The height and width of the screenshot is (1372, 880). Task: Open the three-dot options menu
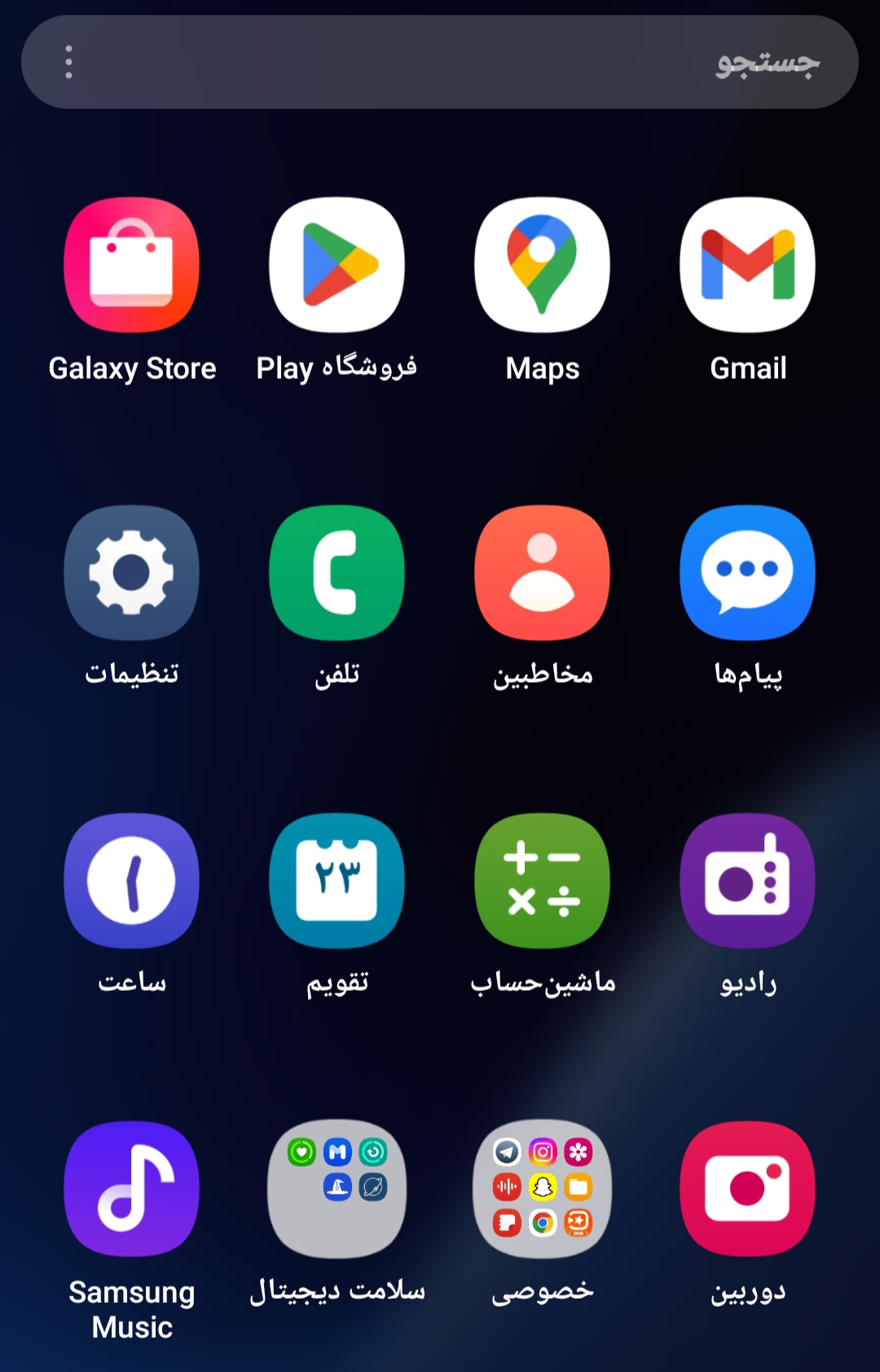coord(68,63)
